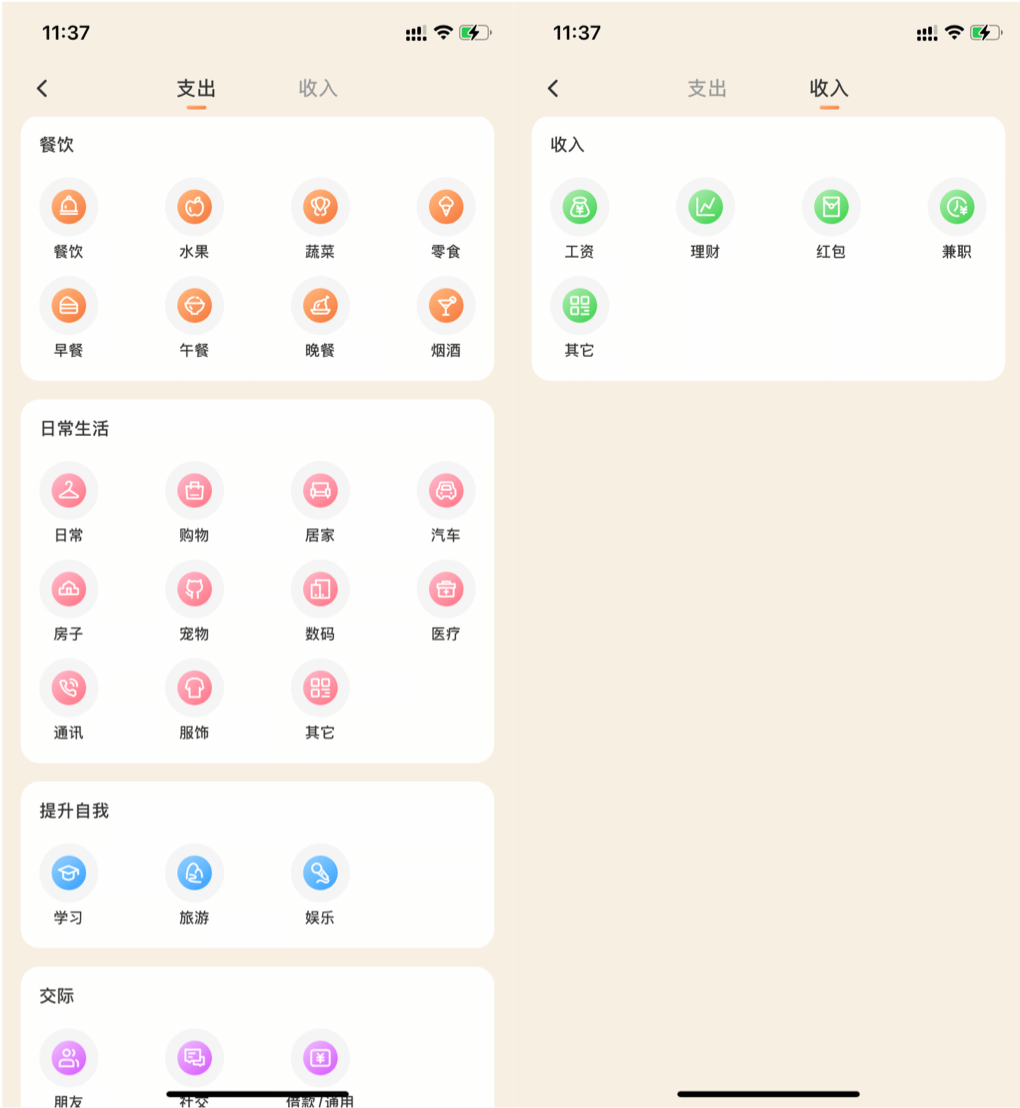The image size is (1020, 1108).
Task: Choose the 午餐 category
Action: coord(194,306)
